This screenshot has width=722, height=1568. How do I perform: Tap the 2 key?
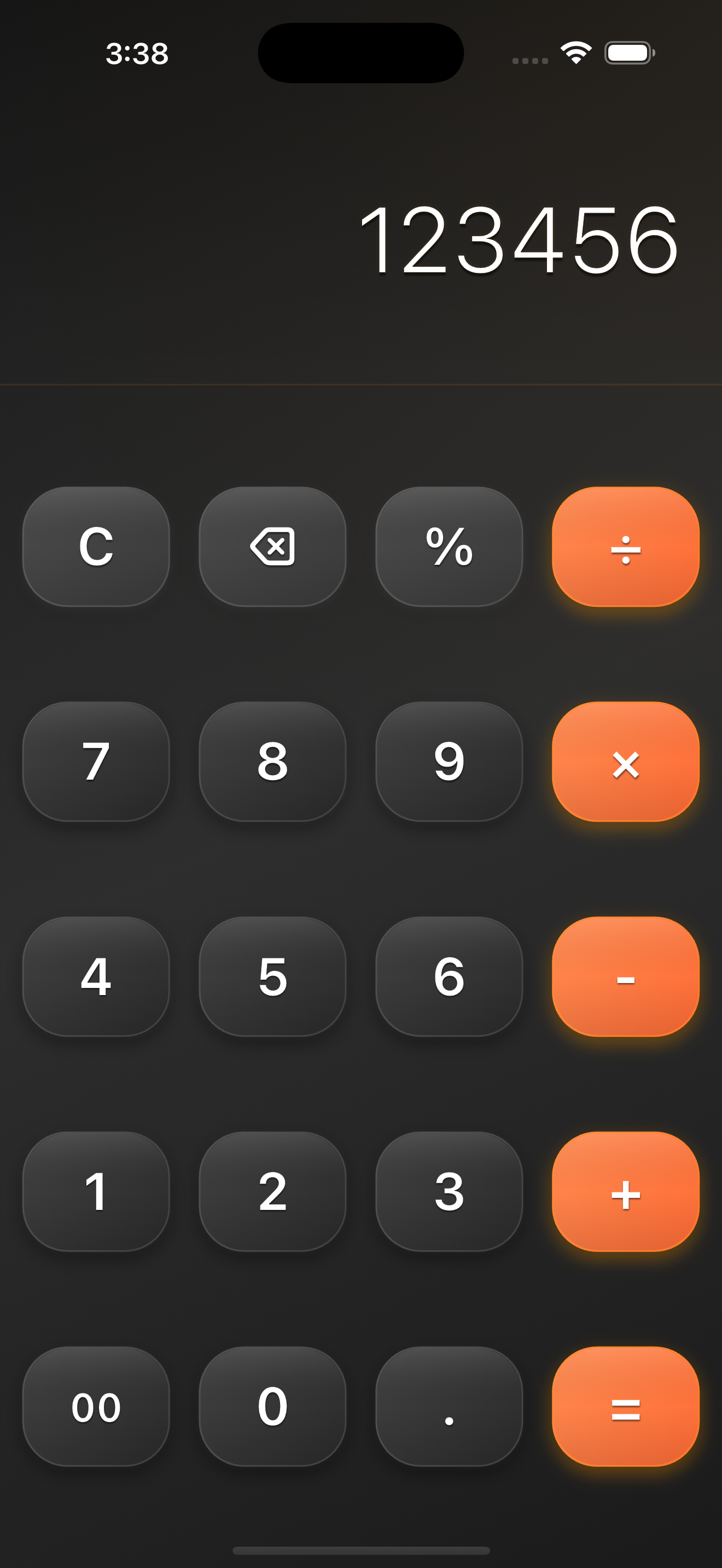(x=272, y=1191)
